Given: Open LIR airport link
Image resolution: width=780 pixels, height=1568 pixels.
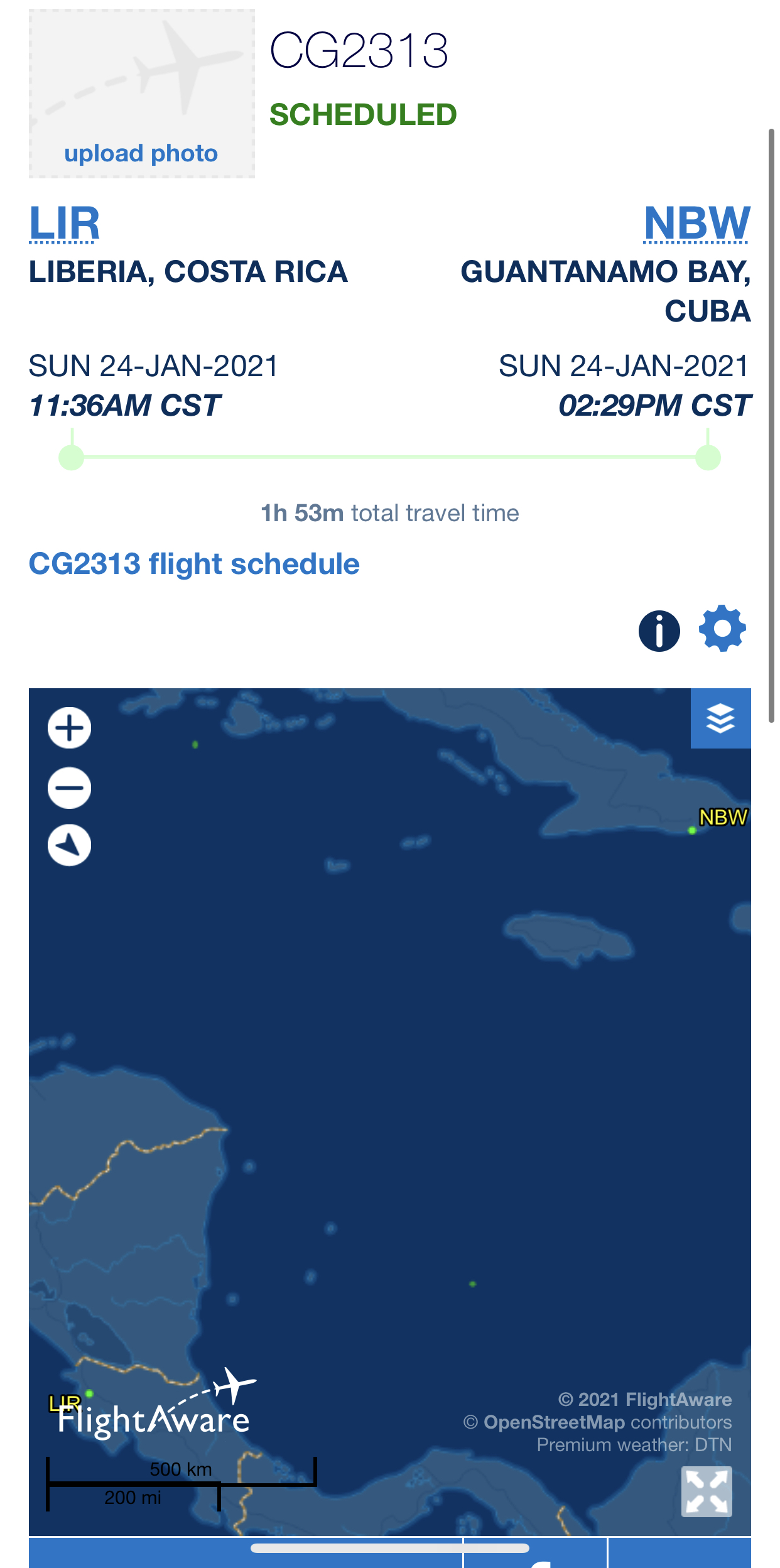Looking at the screenshot, I should pyautogui.click(x=65, y=223).
